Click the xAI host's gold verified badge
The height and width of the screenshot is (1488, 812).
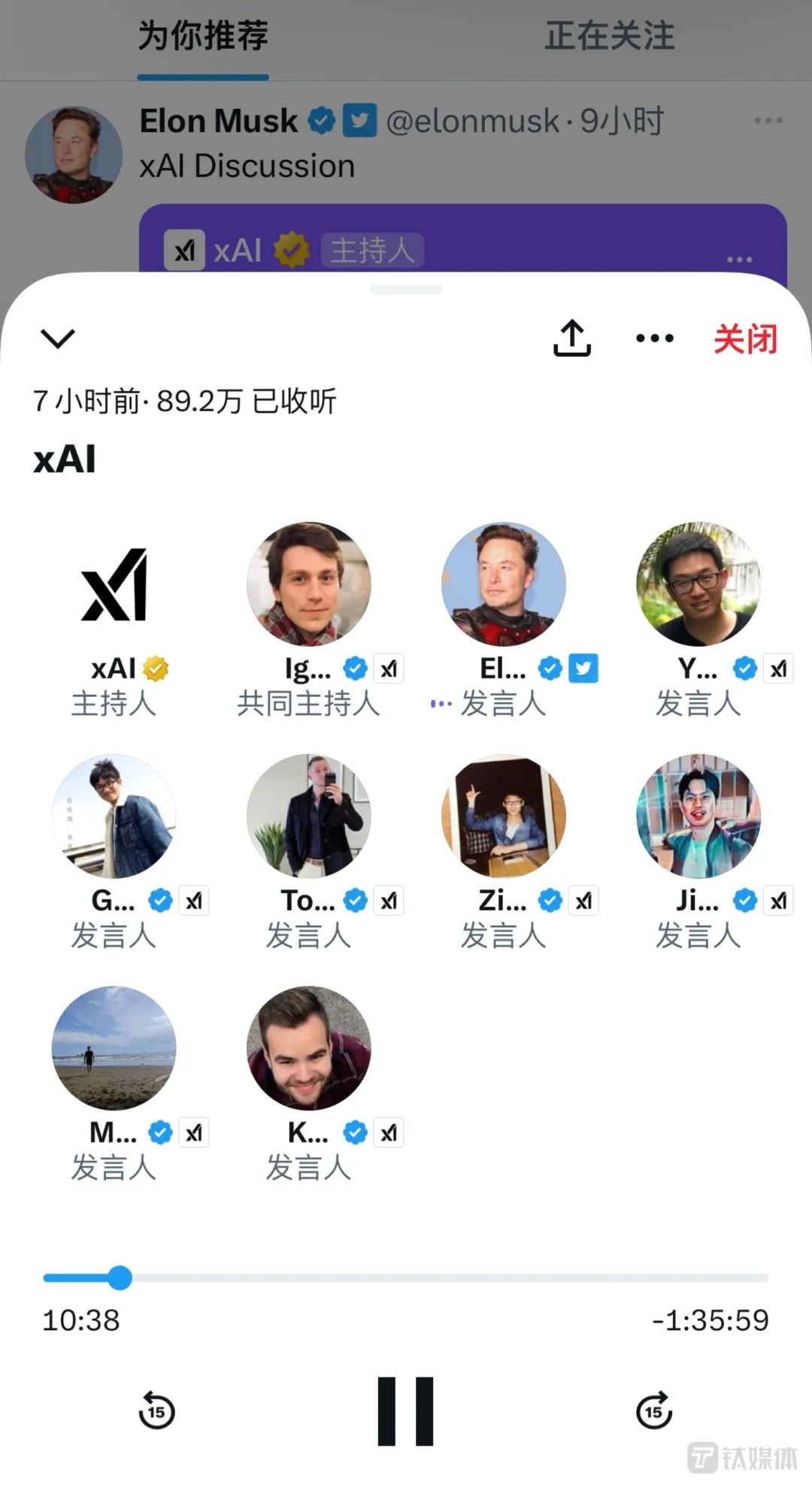[x=156, y=666]
